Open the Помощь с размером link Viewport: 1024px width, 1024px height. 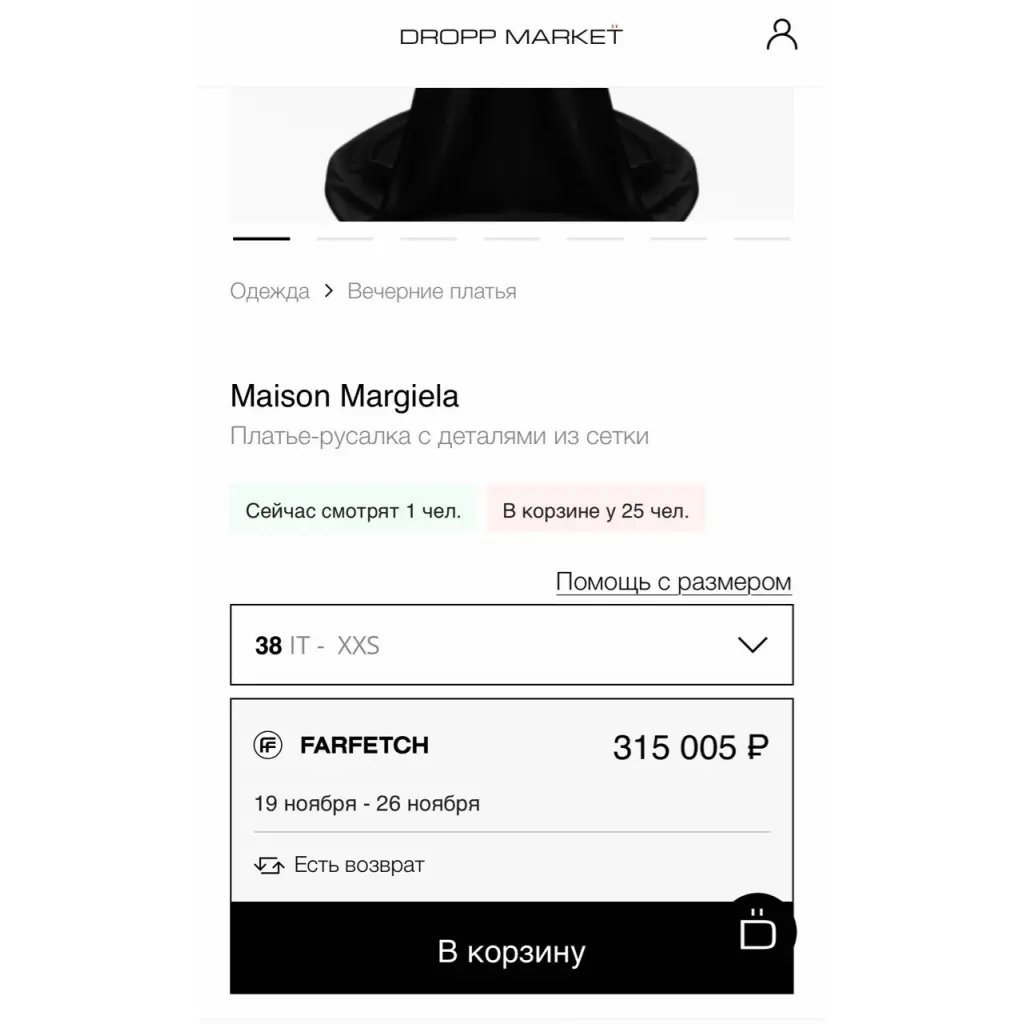[x=673, y=582]
